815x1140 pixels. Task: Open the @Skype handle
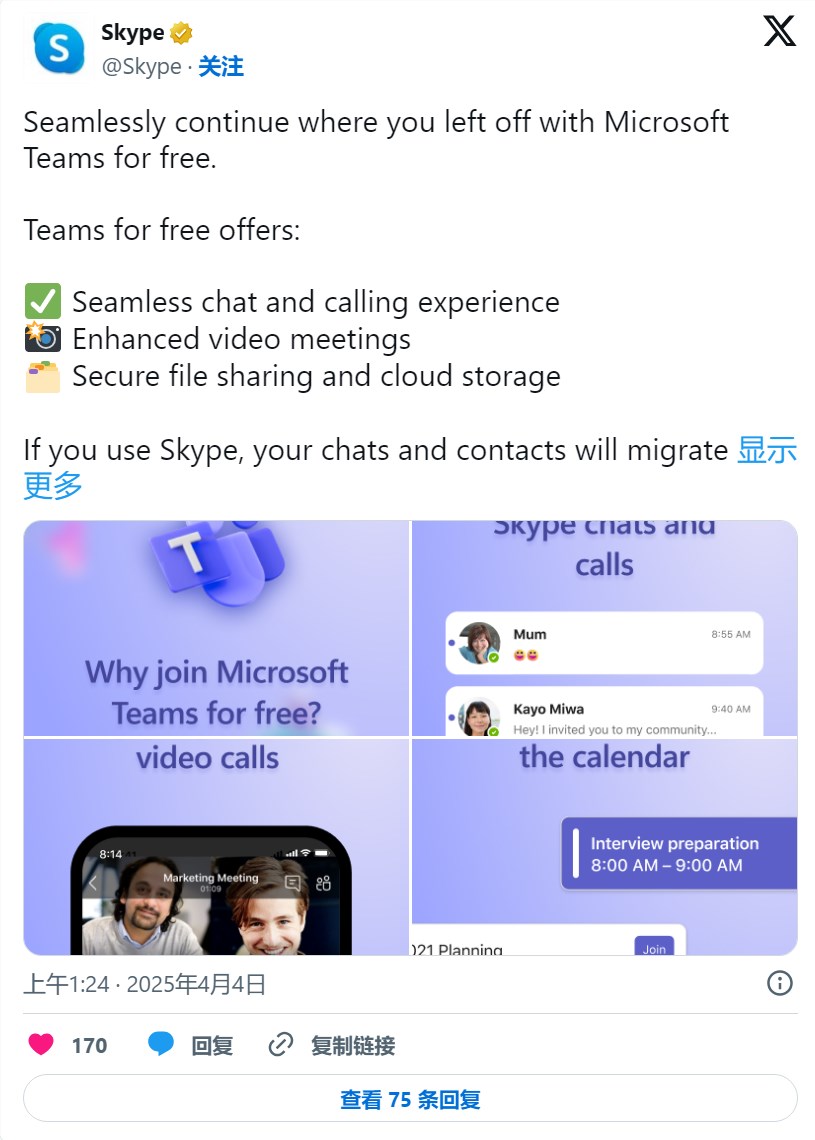(141, 67)
